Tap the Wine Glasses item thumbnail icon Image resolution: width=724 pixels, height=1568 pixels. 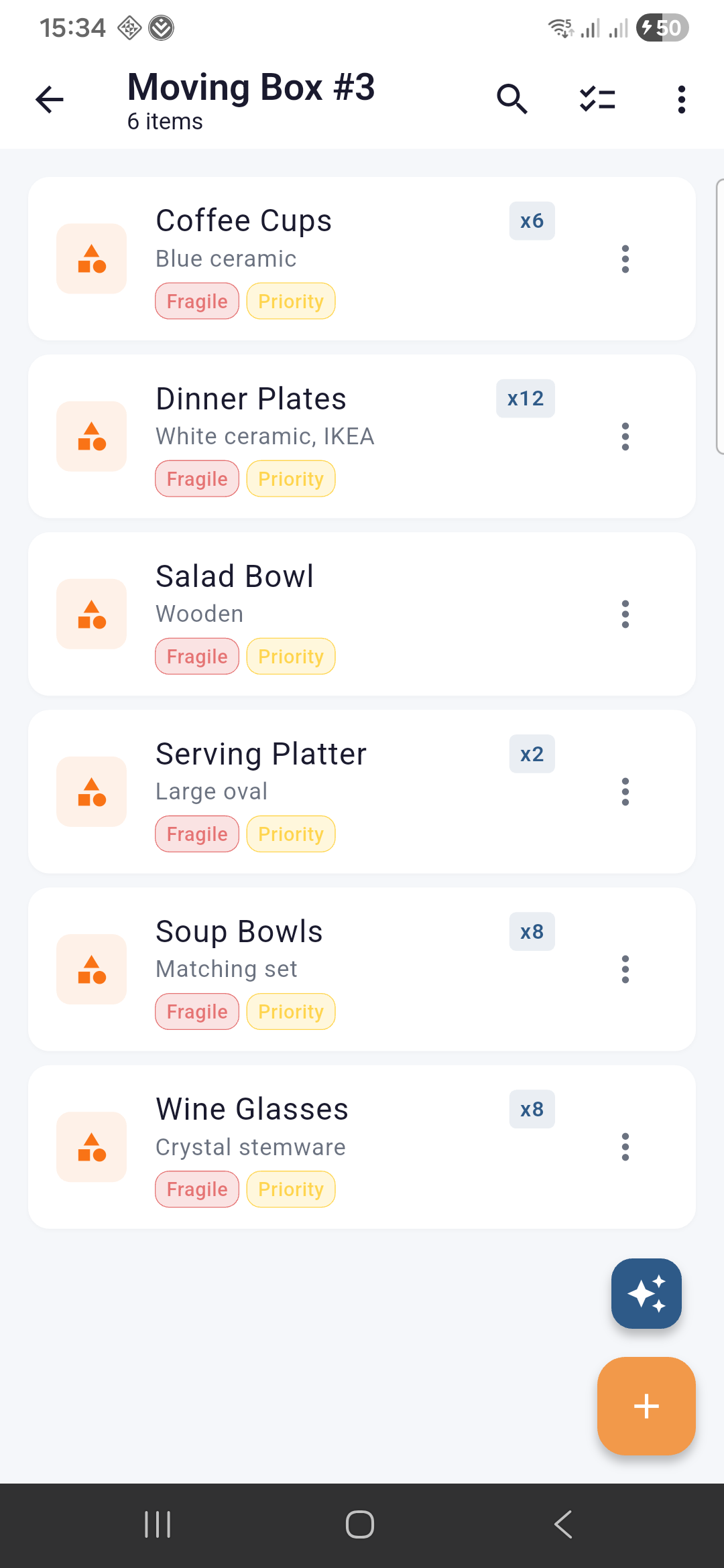(90, 1147)
